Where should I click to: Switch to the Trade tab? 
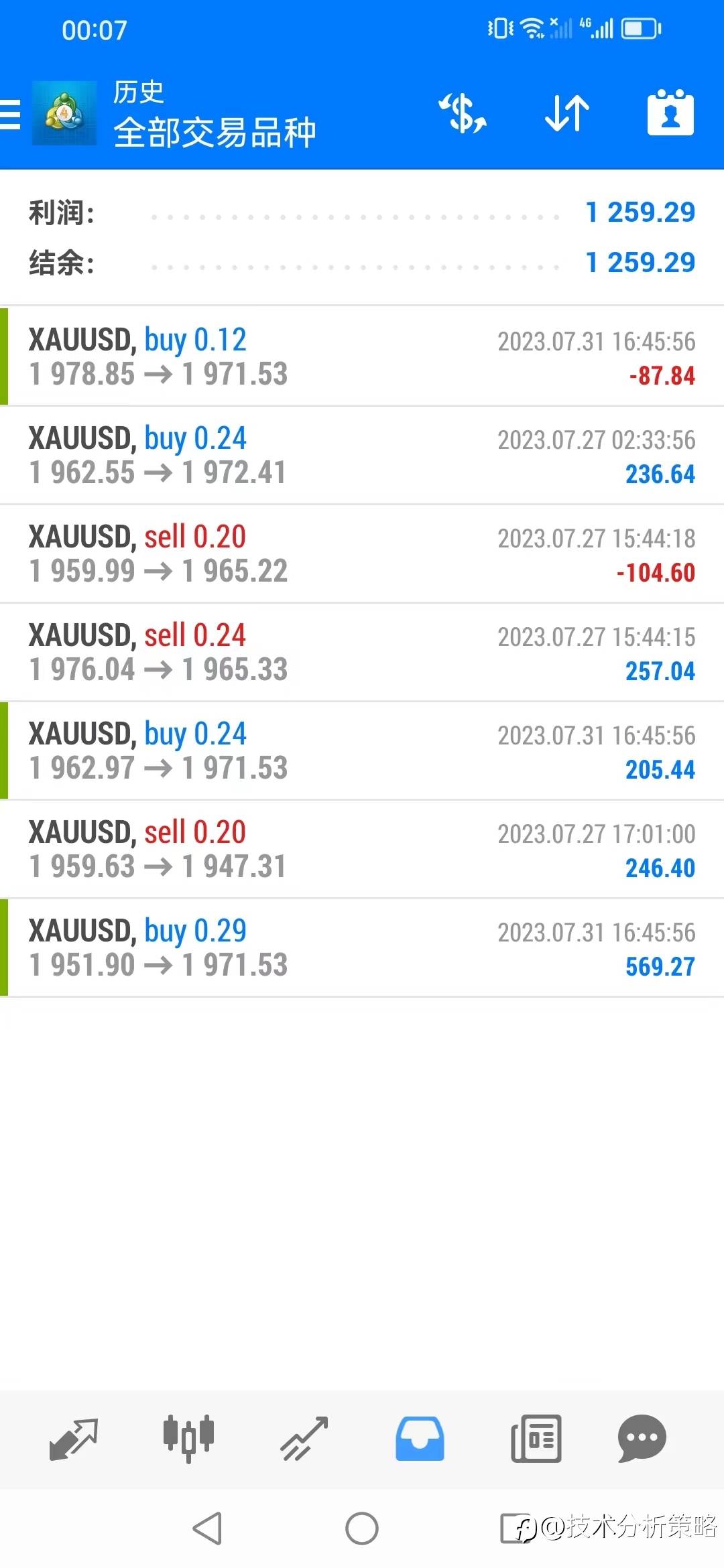coord(304,1439)
